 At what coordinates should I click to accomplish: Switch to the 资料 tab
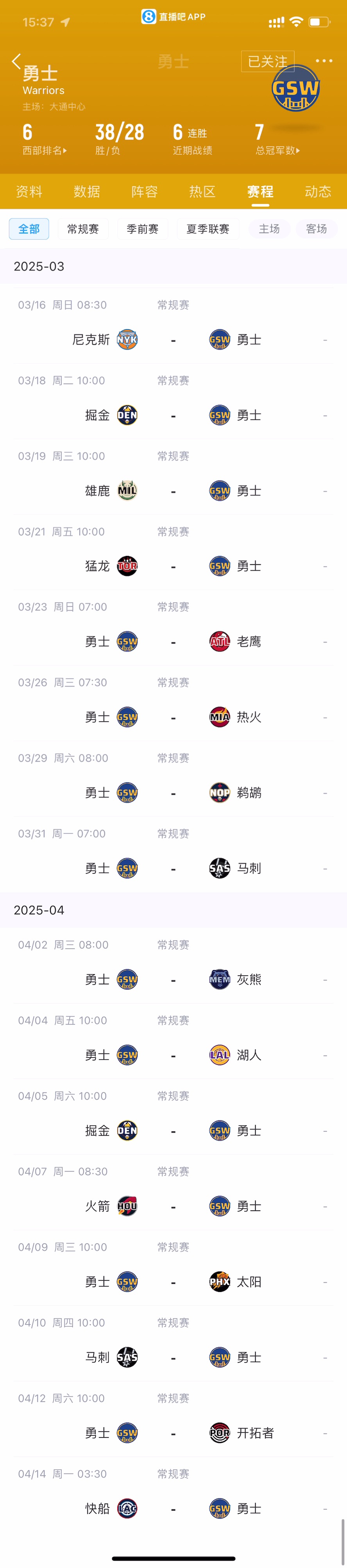pyautogui.click(x=29, y=192)
